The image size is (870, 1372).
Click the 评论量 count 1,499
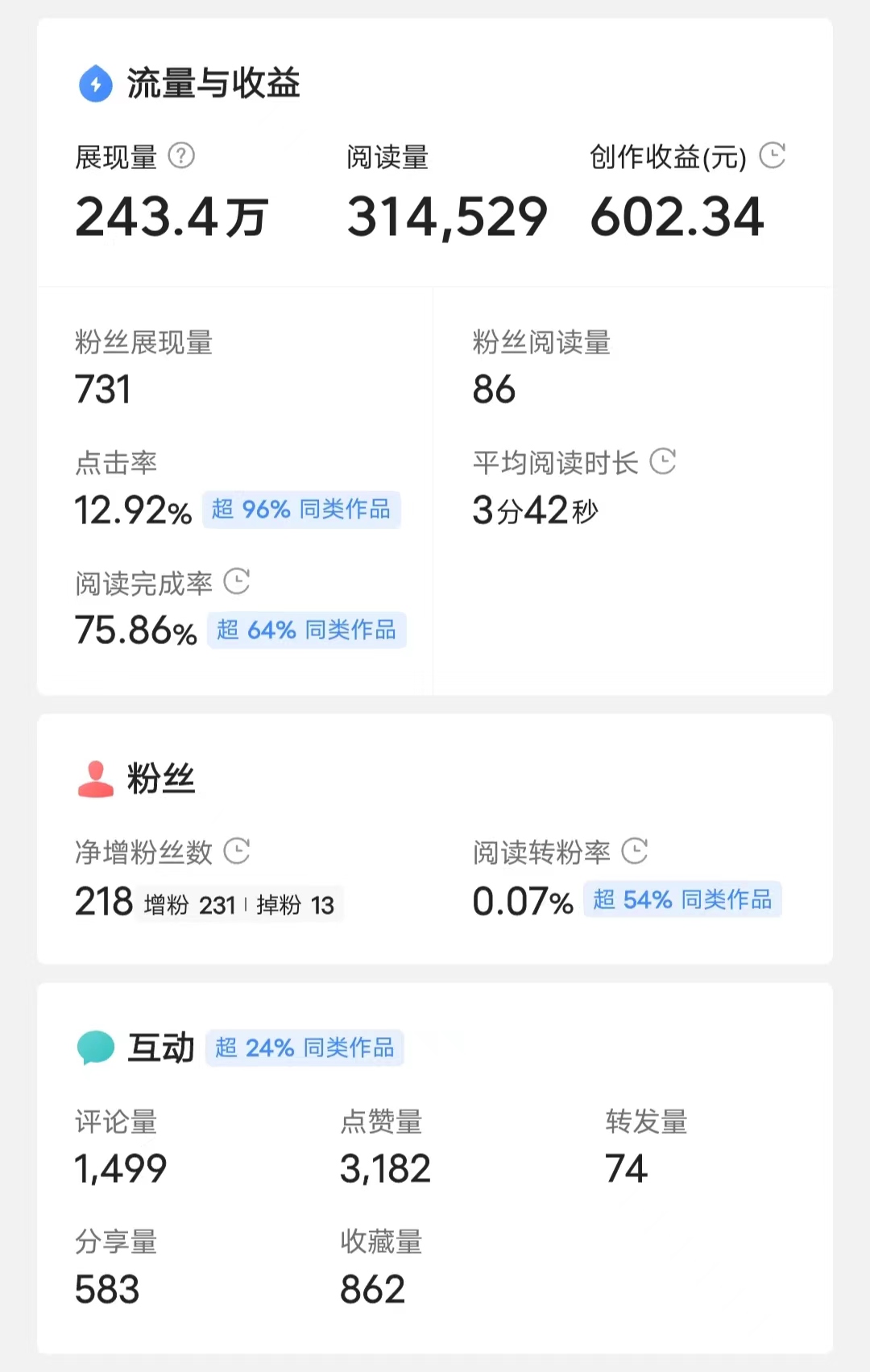click(x=120, y=1168)
